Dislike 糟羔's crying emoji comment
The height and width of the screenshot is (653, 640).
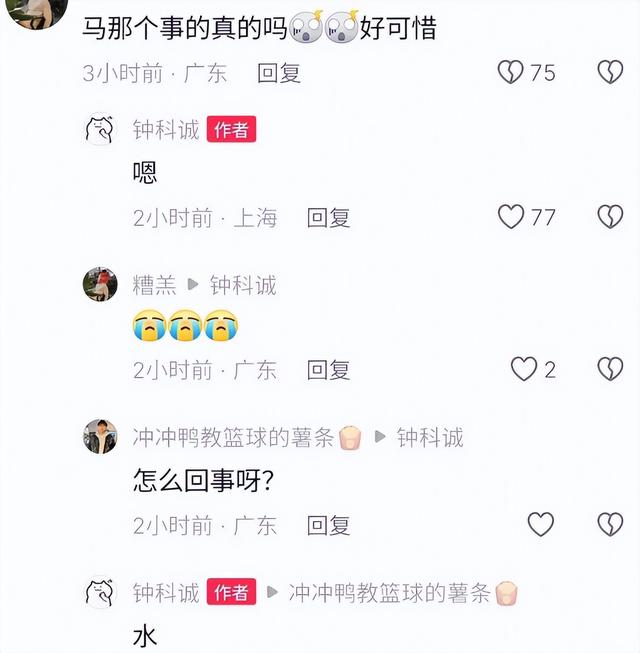(x=610, y=369)
